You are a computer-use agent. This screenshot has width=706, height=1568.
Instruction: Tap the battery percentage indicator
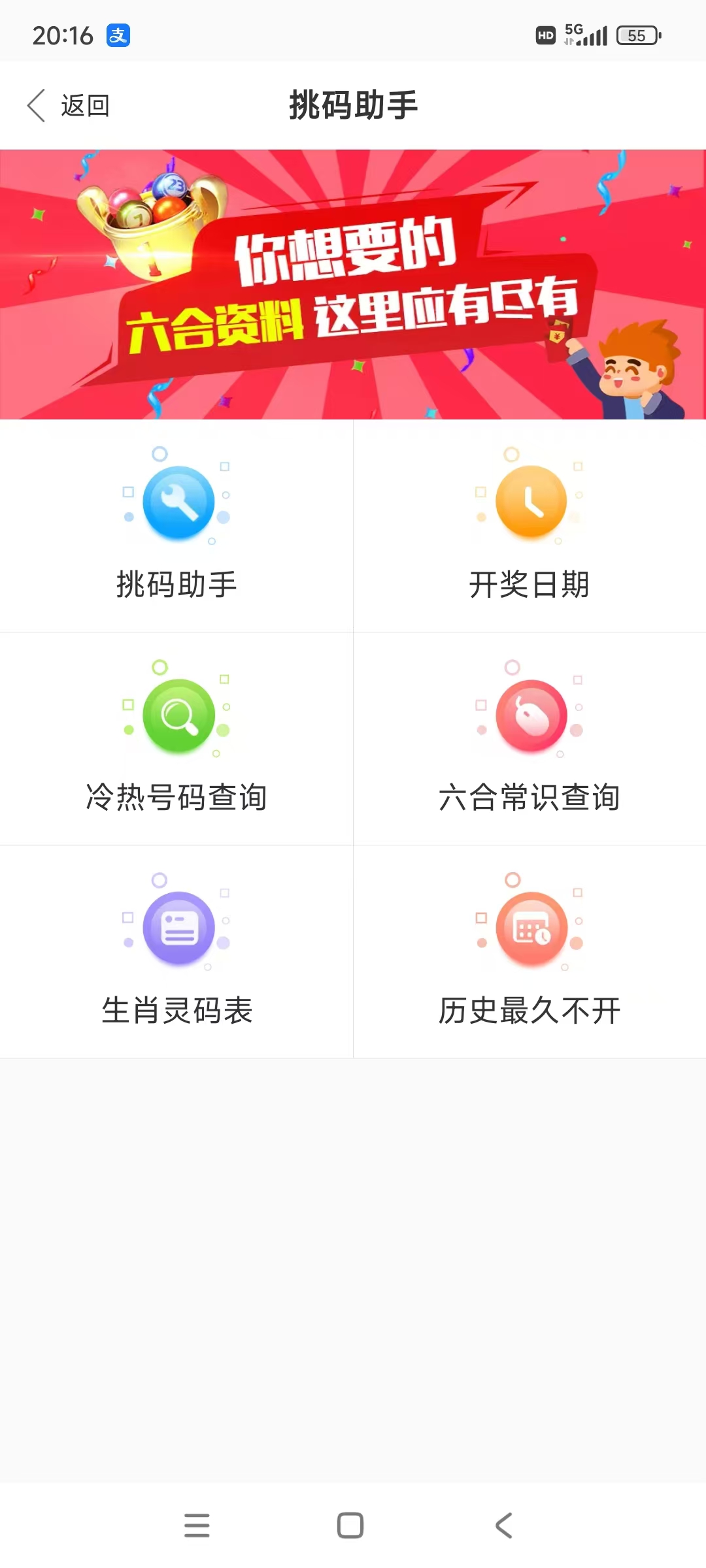pyautogui.click(x=635, y=35)
